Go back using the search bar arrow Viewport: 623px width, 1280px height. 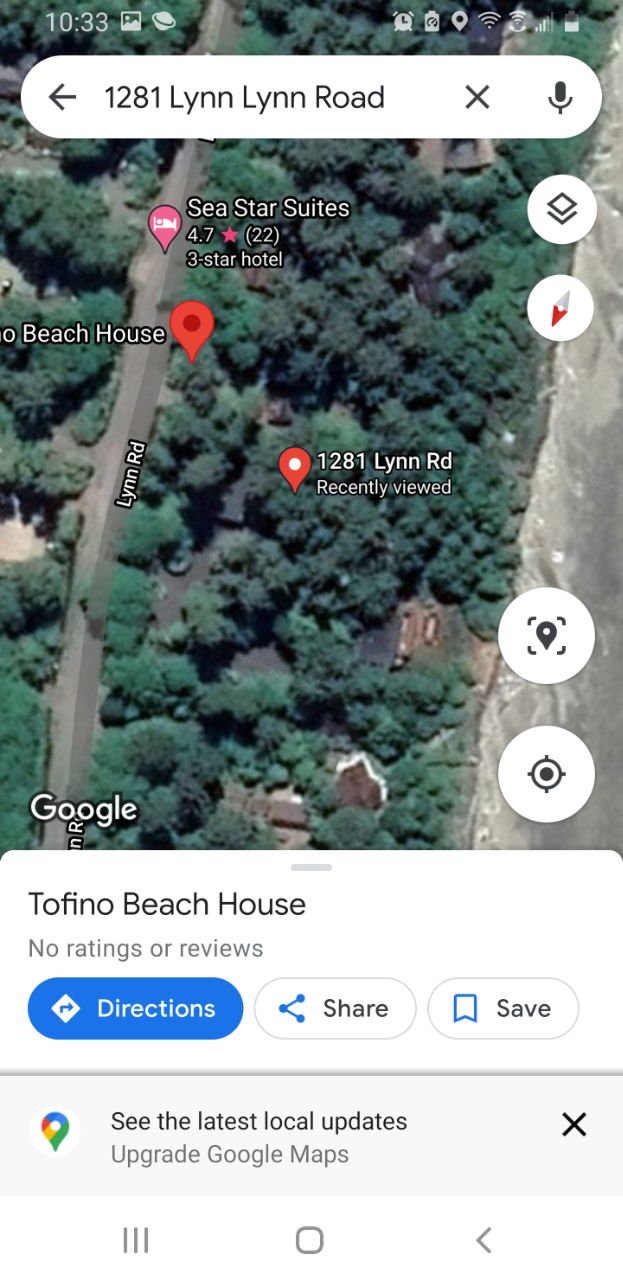pos(62,97)
